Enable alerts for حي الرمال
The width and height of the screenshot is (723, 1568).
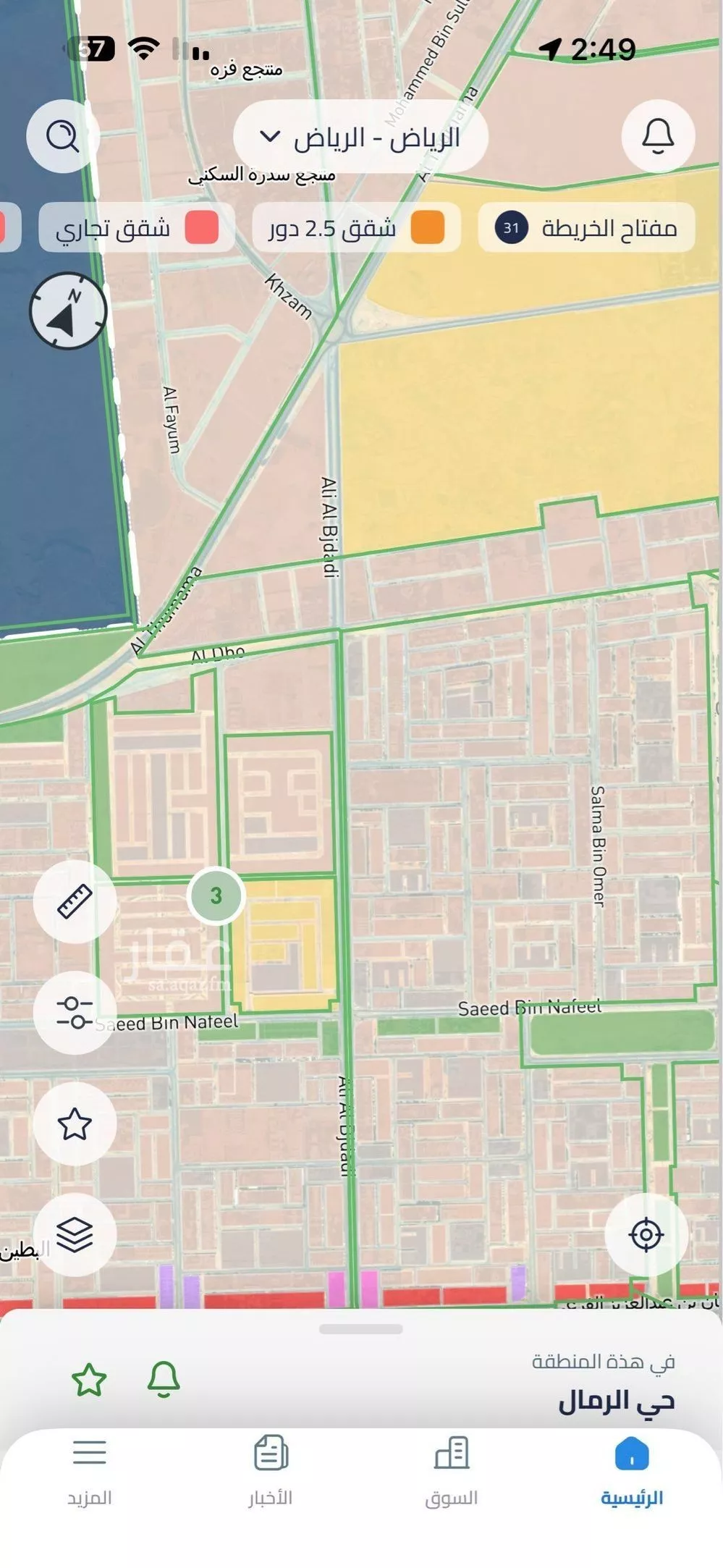pos(164,1380)
